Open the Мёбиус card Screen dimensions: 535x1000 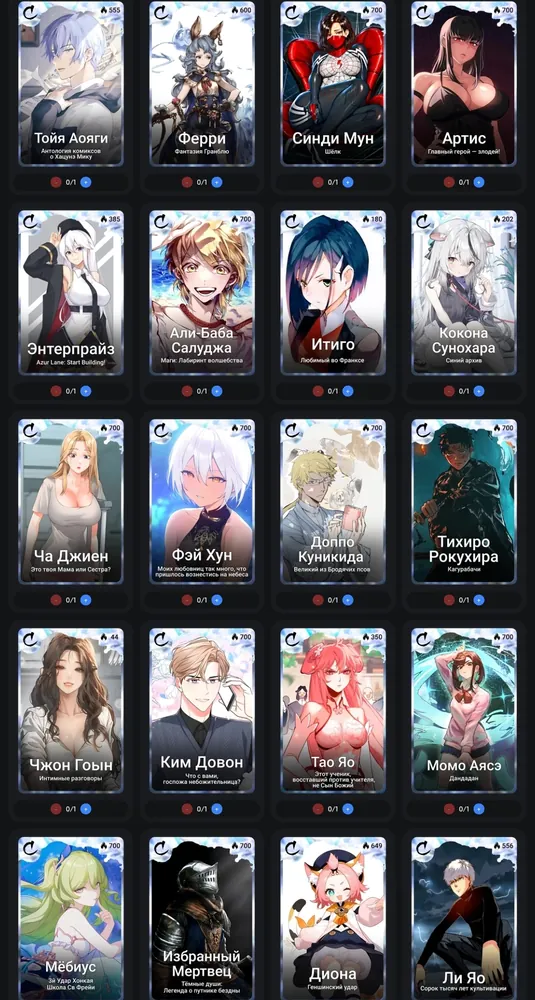coord(71,918)
